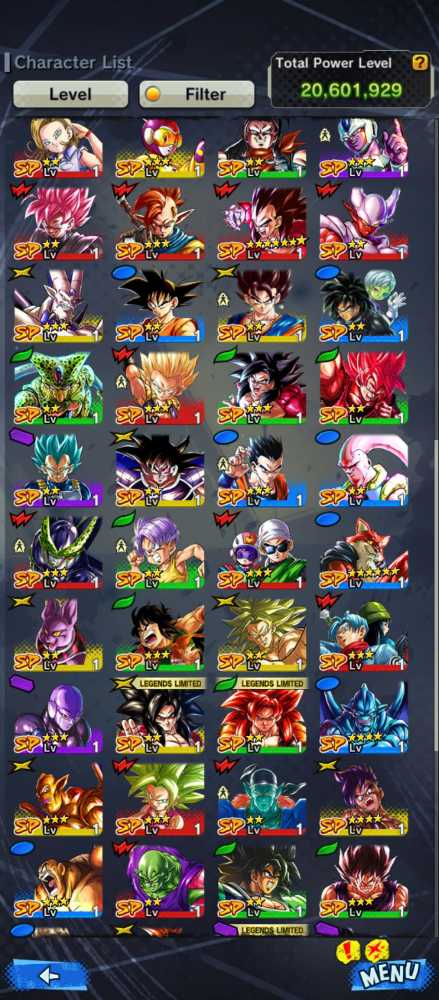Select the pink-haired Goku Black Rosé character
Screen dimensions: 439x1000
pos(57,223)
